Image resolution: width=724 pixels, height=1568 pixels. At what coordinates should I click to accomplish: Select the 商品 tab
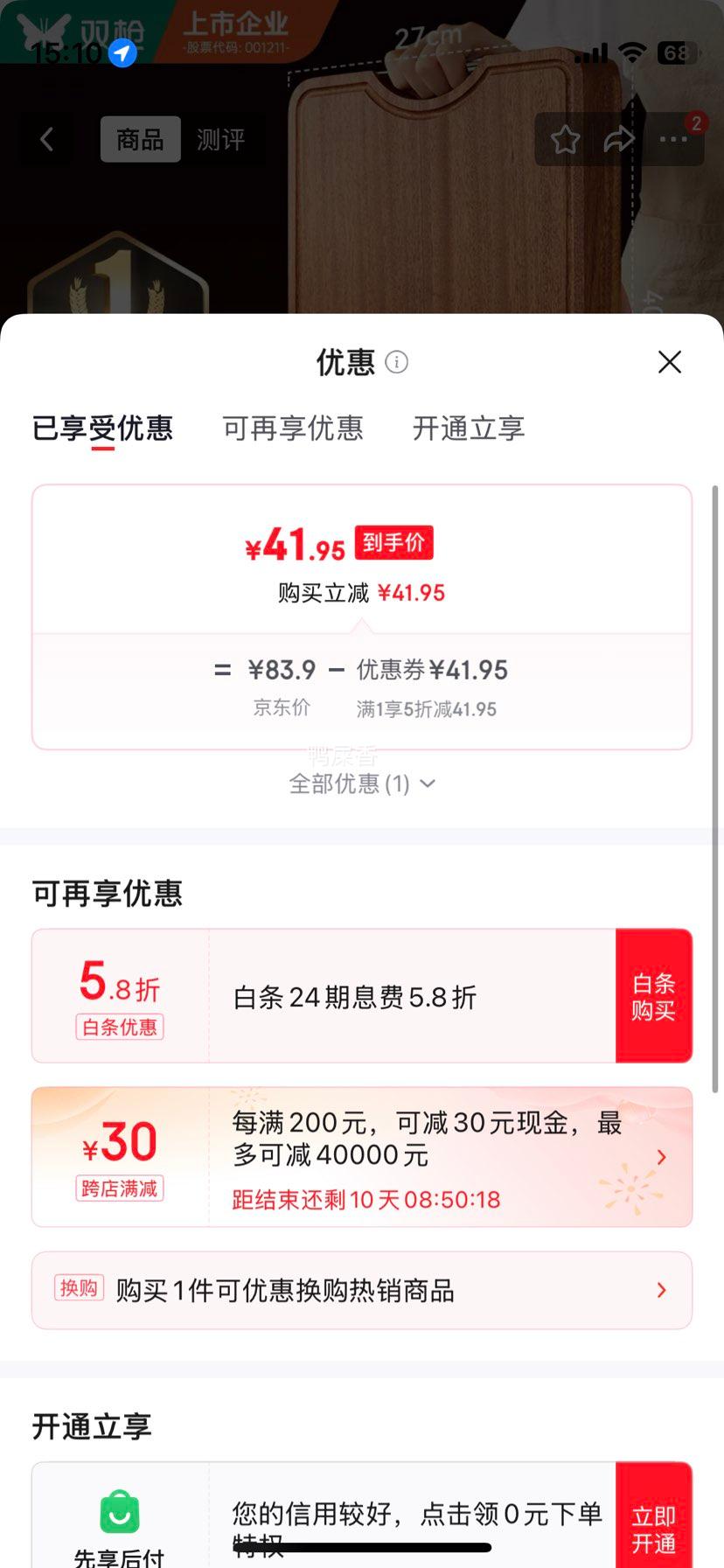[x=141, y=139]
